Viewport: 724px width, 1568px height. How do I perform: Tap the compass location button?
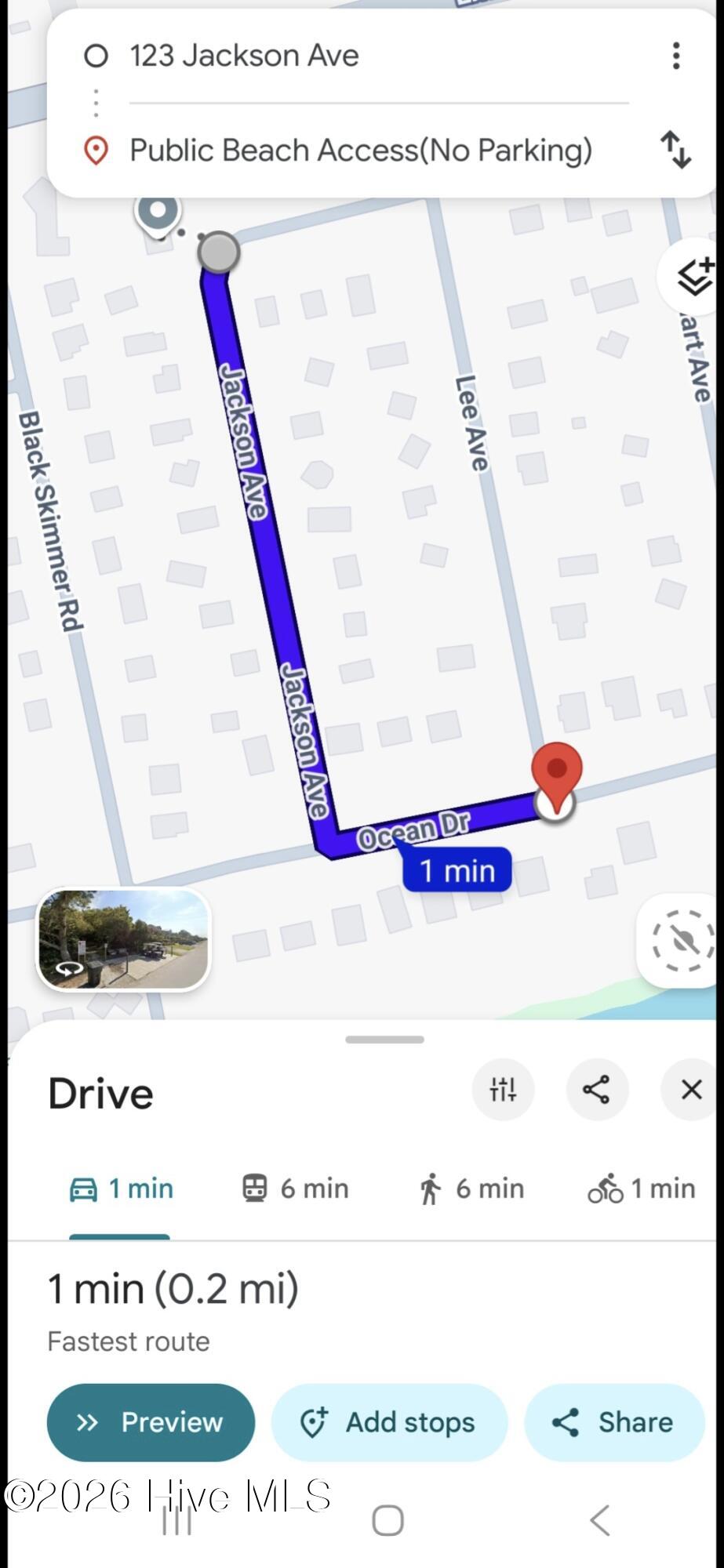click(681, 941)
